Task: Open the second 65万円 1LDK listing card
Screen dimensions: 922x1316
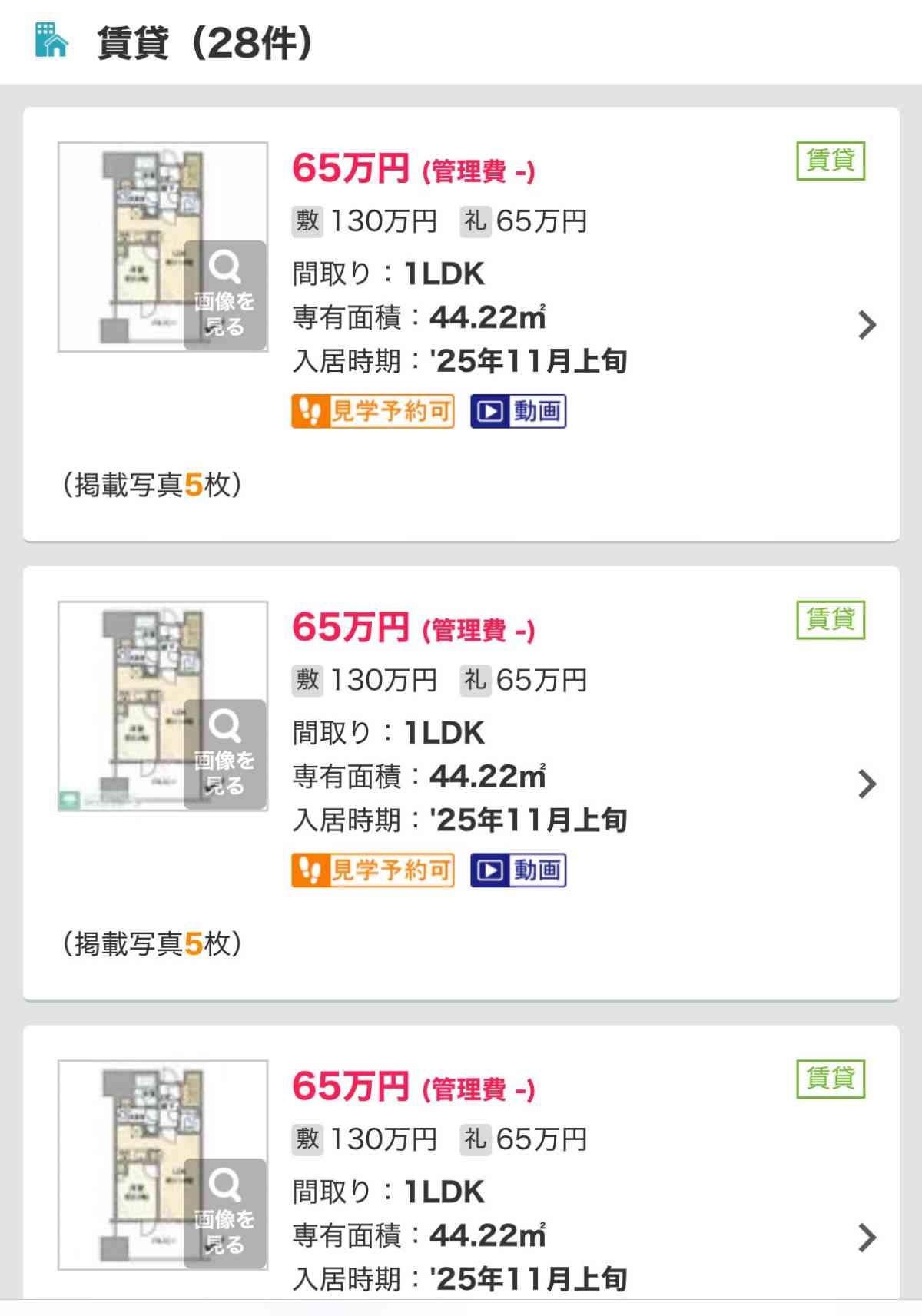Action: (x=866, y=784)
